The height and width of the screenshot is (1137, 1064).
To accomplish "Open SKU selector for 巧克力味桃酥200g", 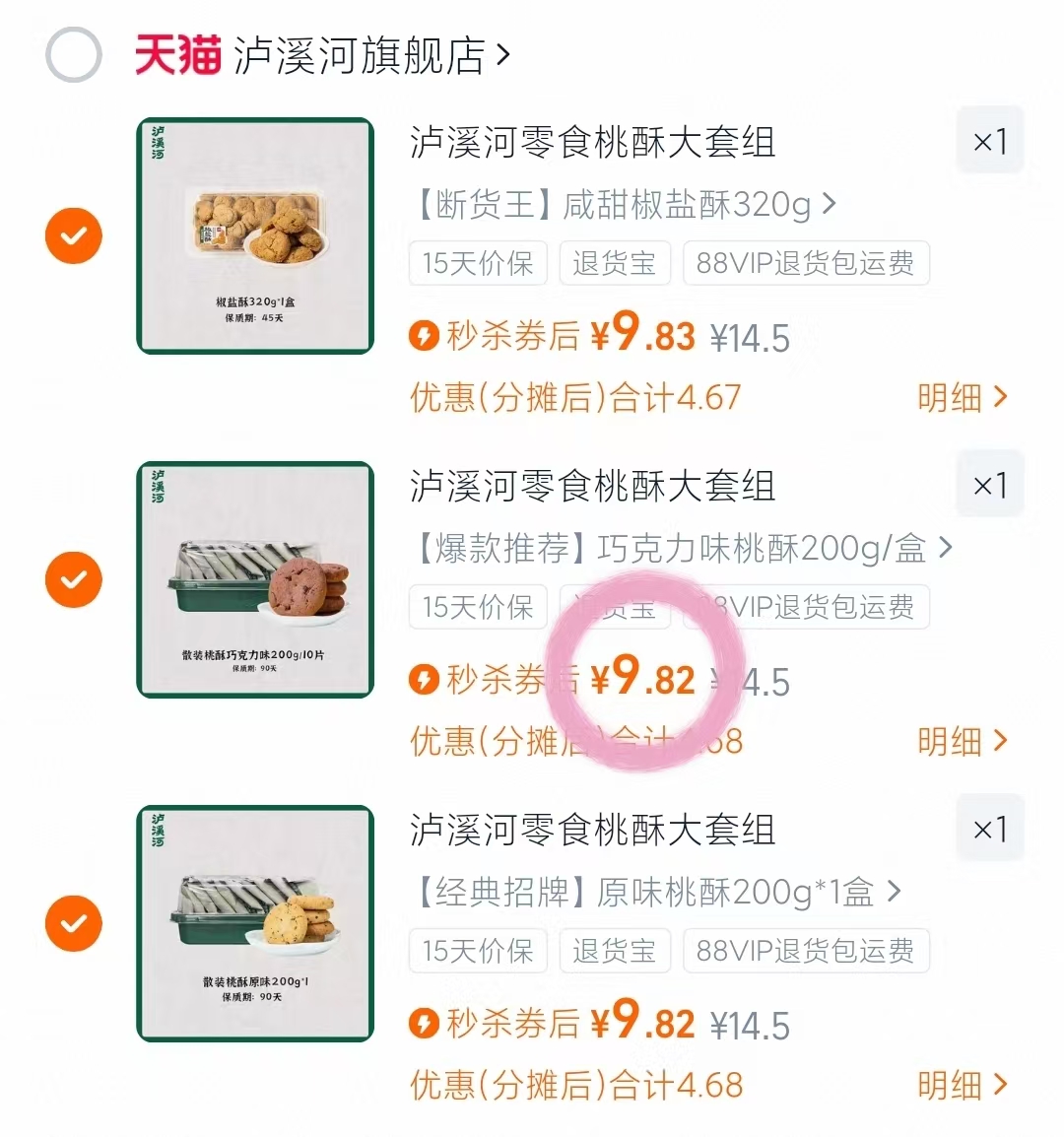I will pos(946,549).
